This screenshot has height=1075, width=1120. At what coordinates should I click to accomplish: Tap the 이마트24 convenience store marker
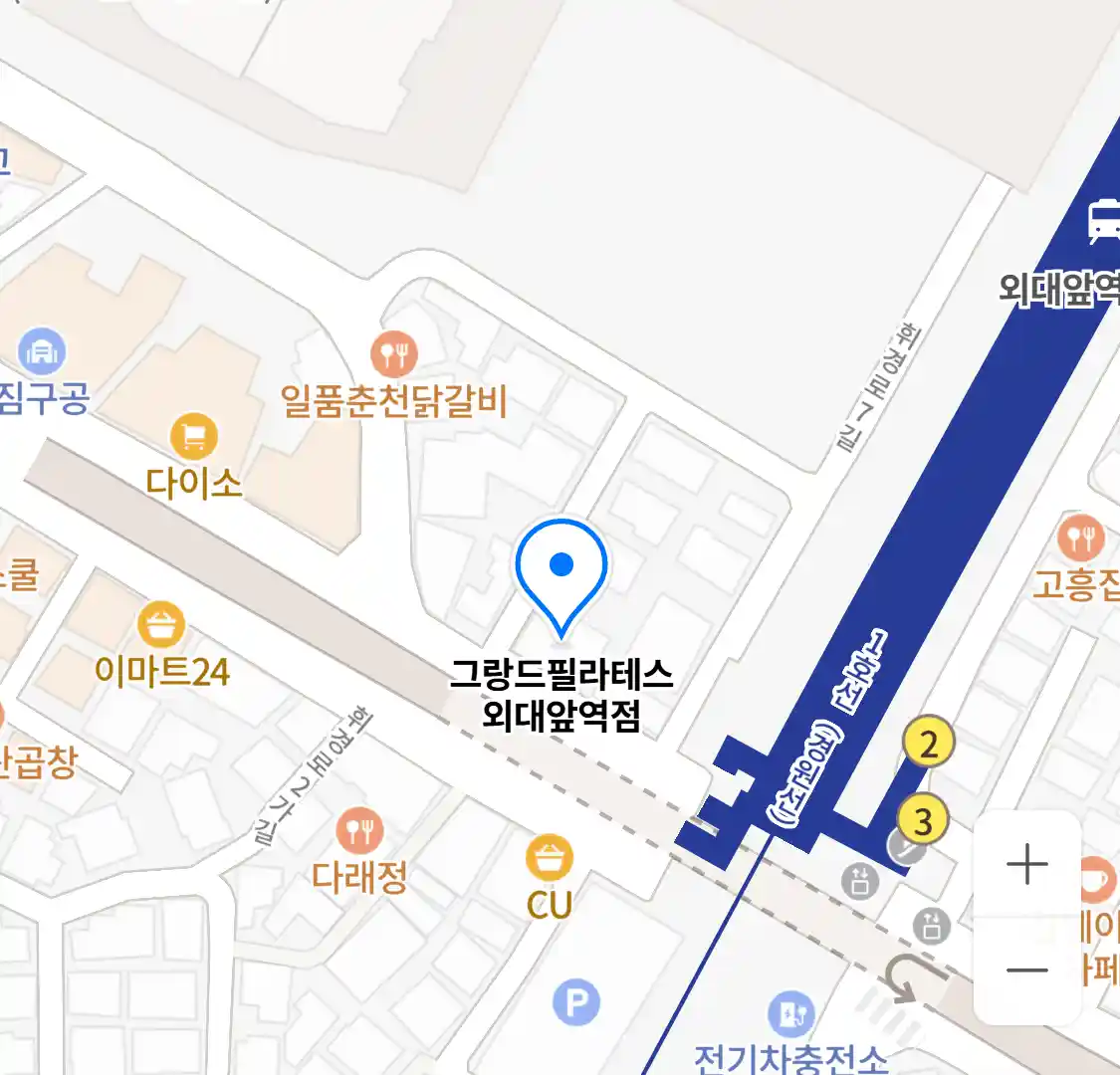[161, 625]
